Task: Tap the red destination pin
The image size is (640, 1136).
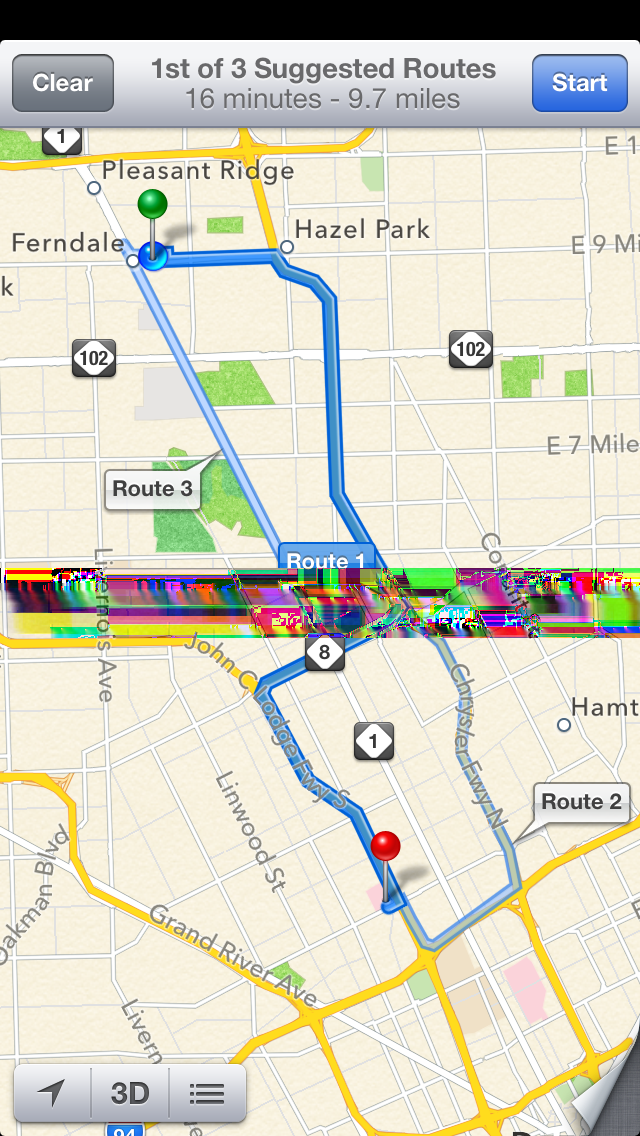Action: pos(386,848)
